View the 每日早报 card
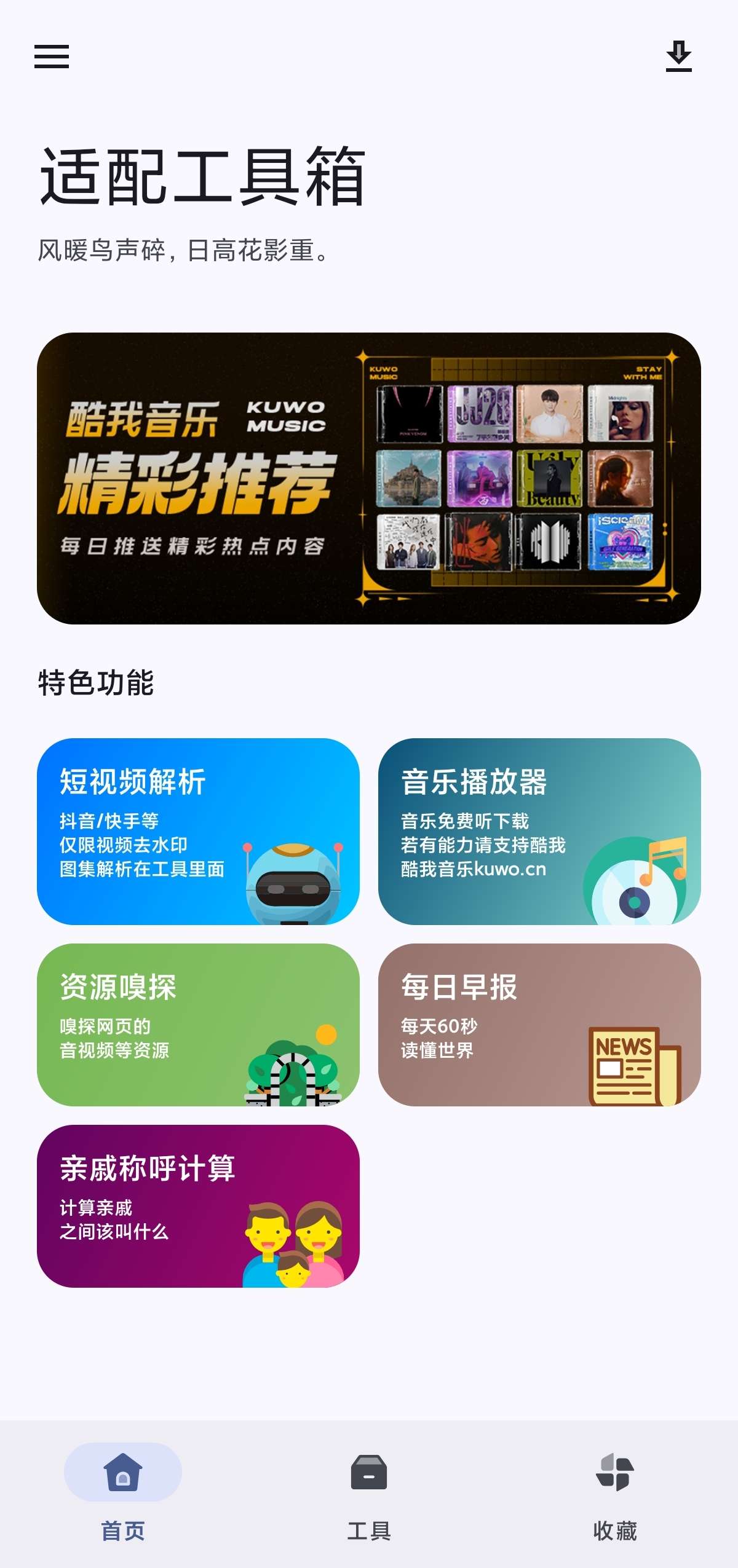This screenshot has height=1568, width=738. click(539, 1025)
